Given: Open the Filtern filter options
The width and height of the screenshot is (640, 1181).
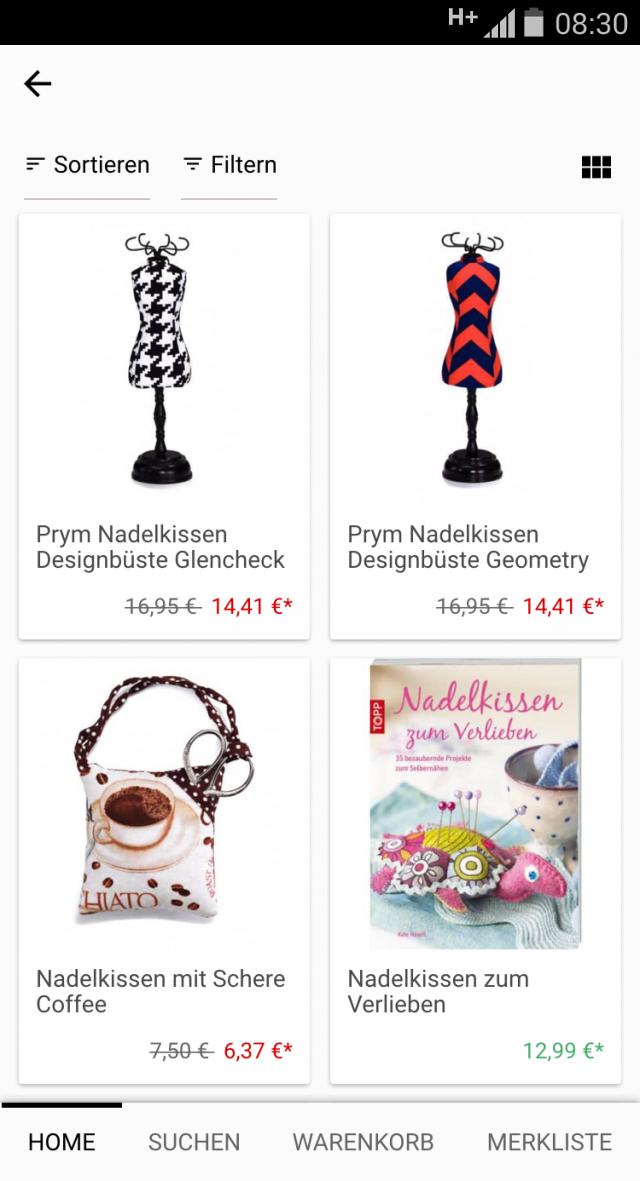Looking at the screenshot, I should pyautogui.click(x=230, y=165).
